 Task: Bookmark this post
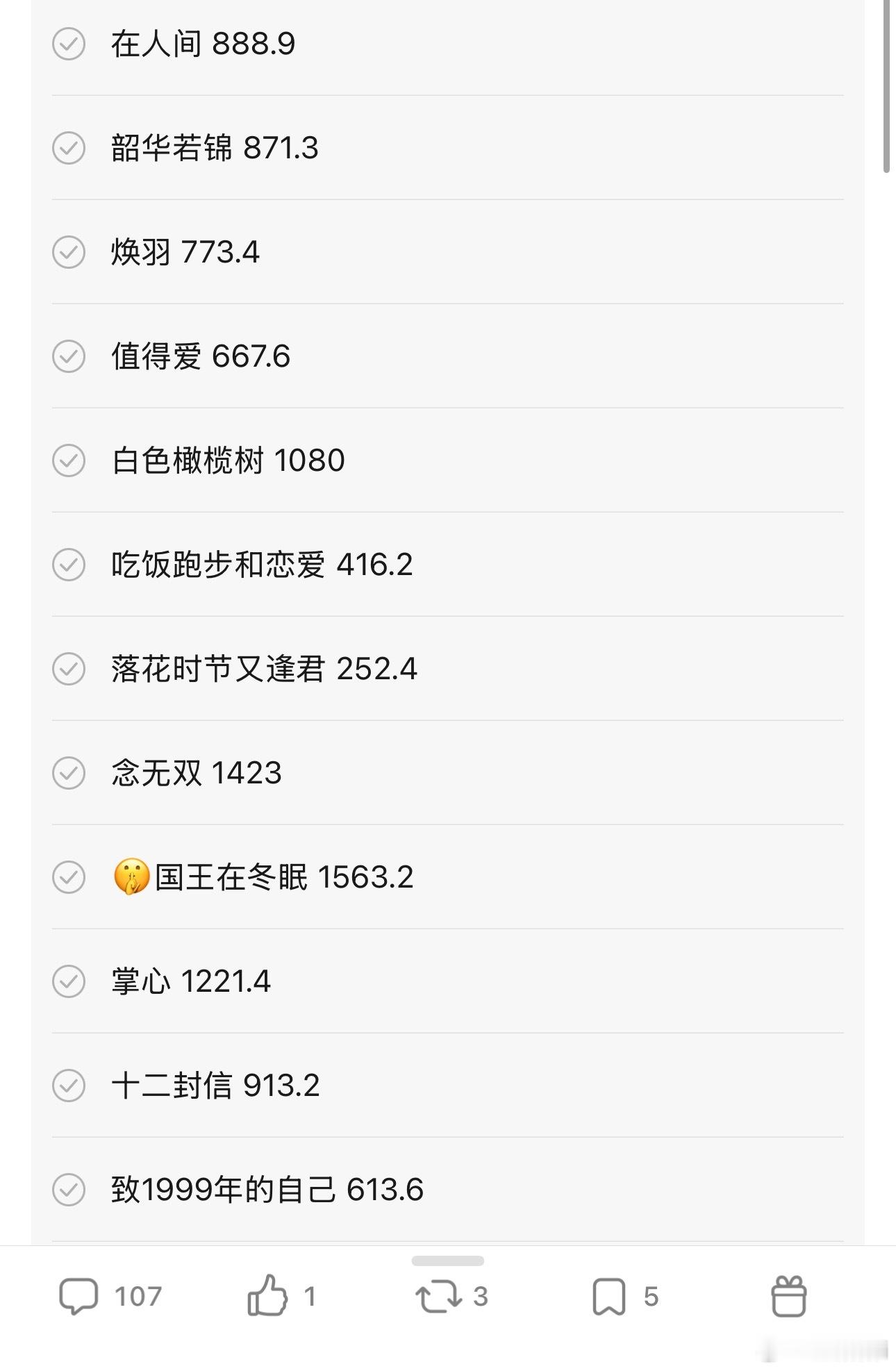[x=608, y=1297]
